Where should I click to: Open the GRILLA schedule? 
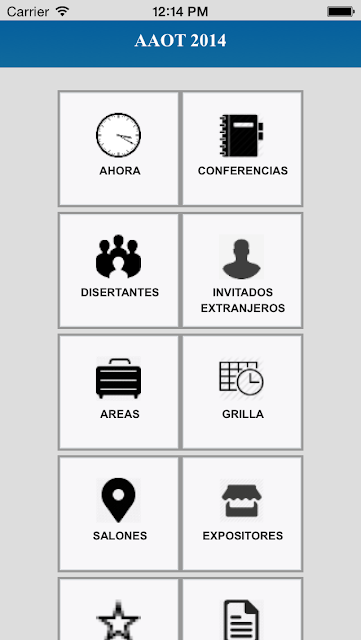pos(242,392)
